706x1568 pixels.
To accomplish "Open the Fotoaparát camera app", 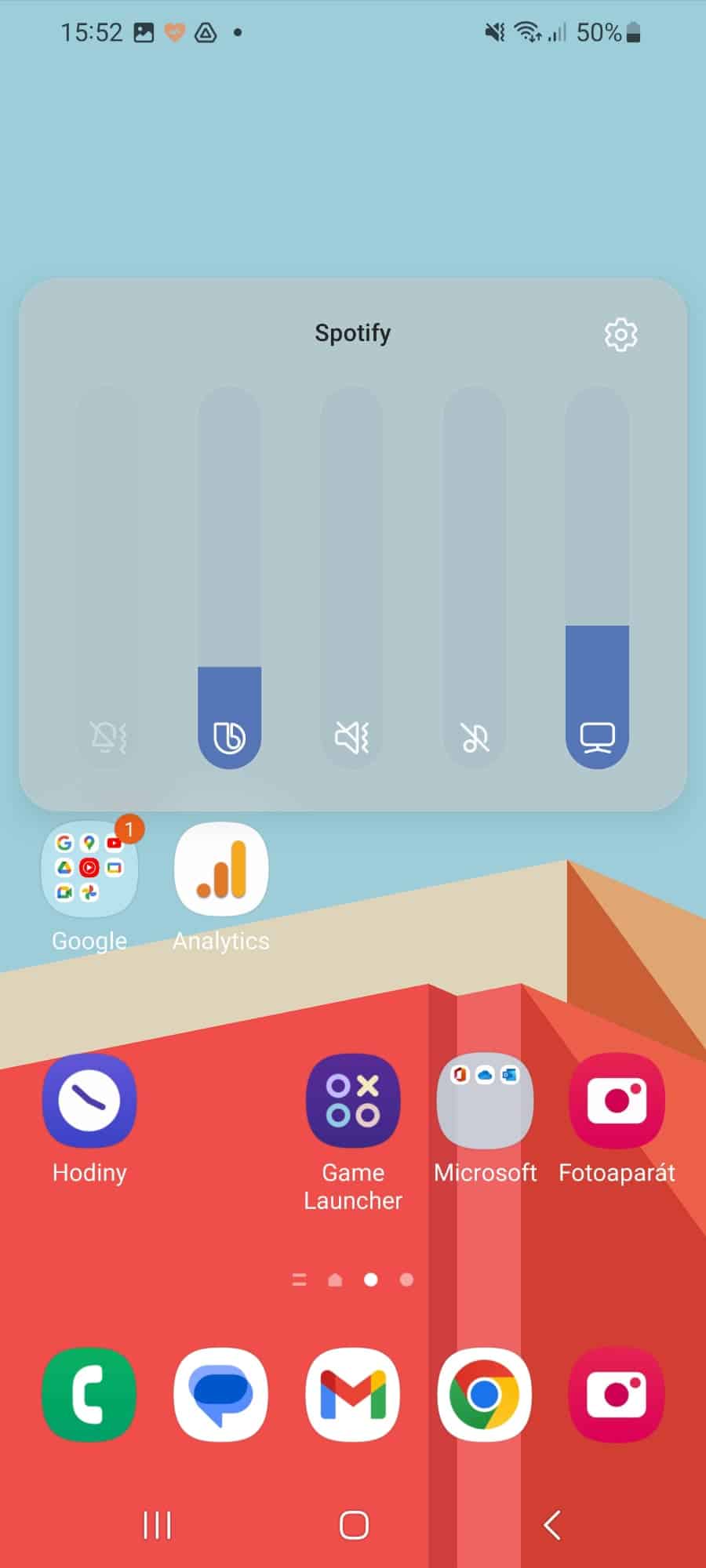I will tap(617, 1101).
